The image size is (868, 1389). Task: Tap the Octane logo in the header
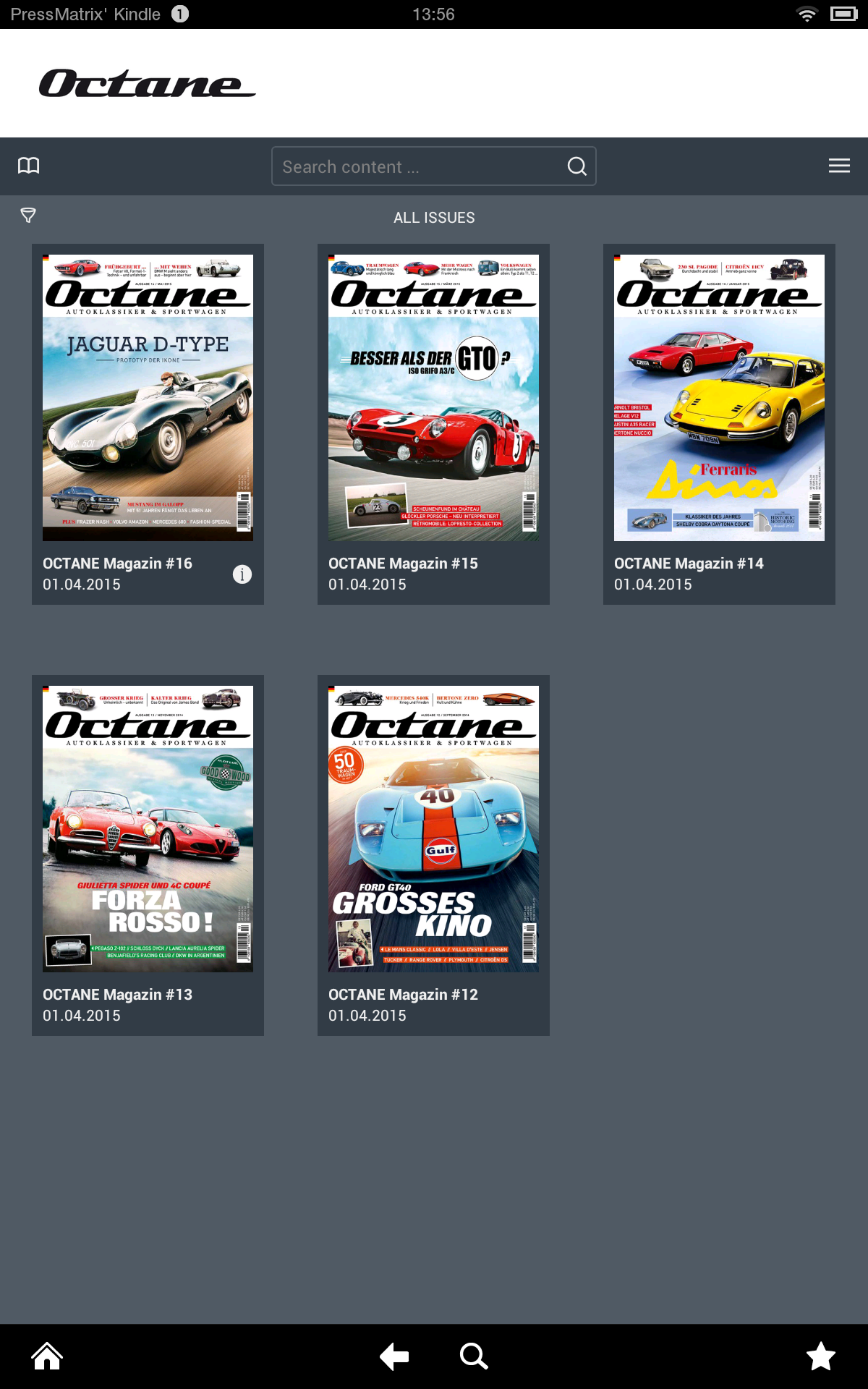coord(148,83)
